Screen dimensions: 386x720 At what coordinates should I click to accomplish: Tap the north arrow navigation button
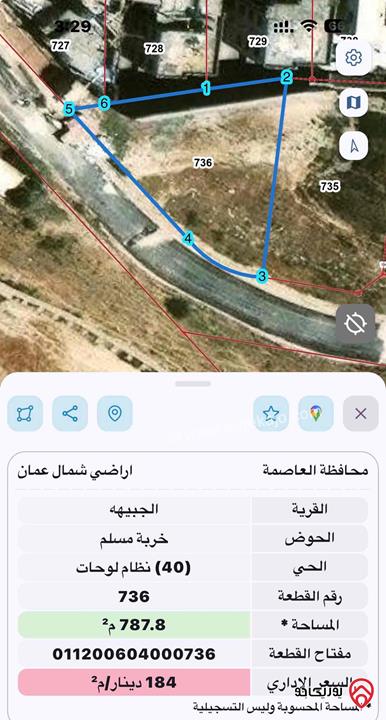[353, 146]
